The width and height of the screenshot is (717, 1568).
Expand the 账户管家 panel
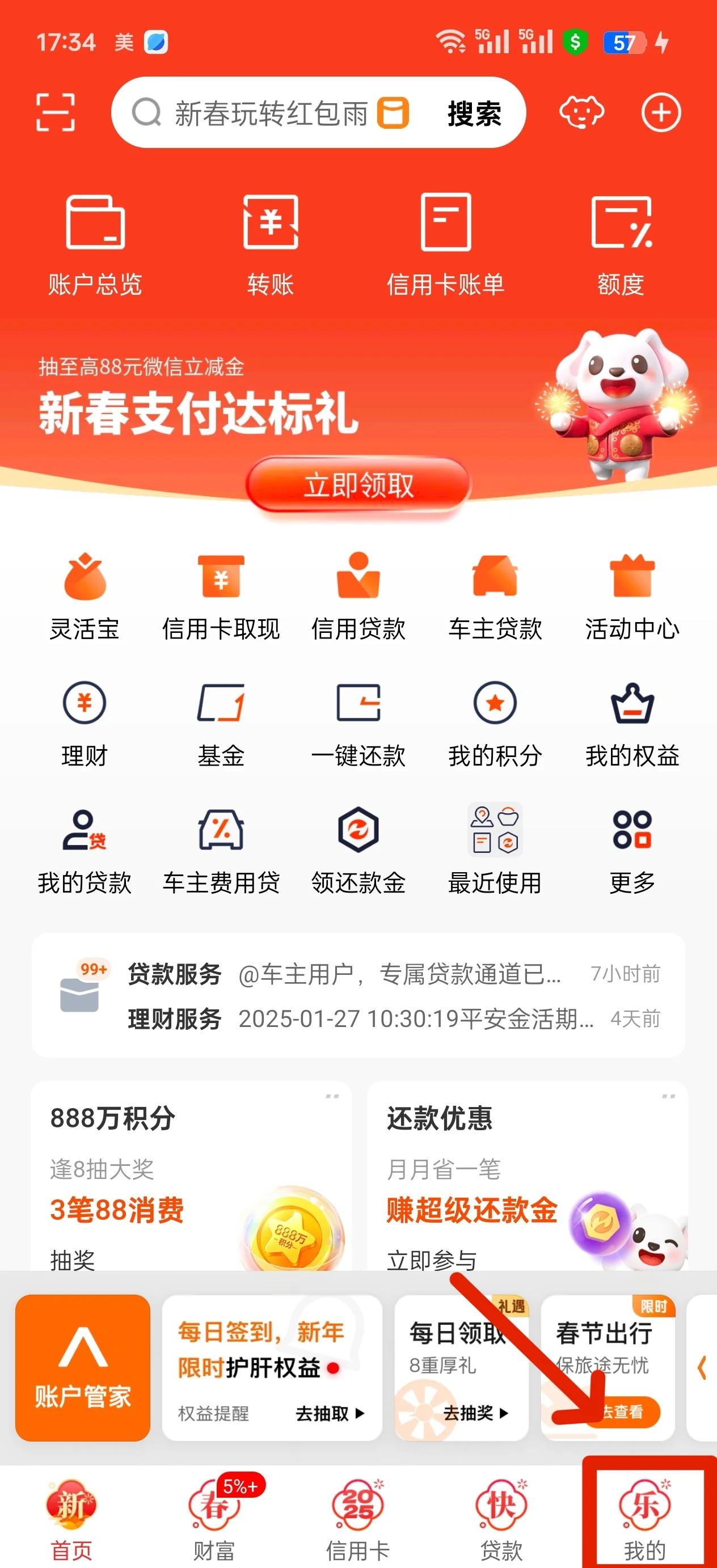tap(83, 1368)
